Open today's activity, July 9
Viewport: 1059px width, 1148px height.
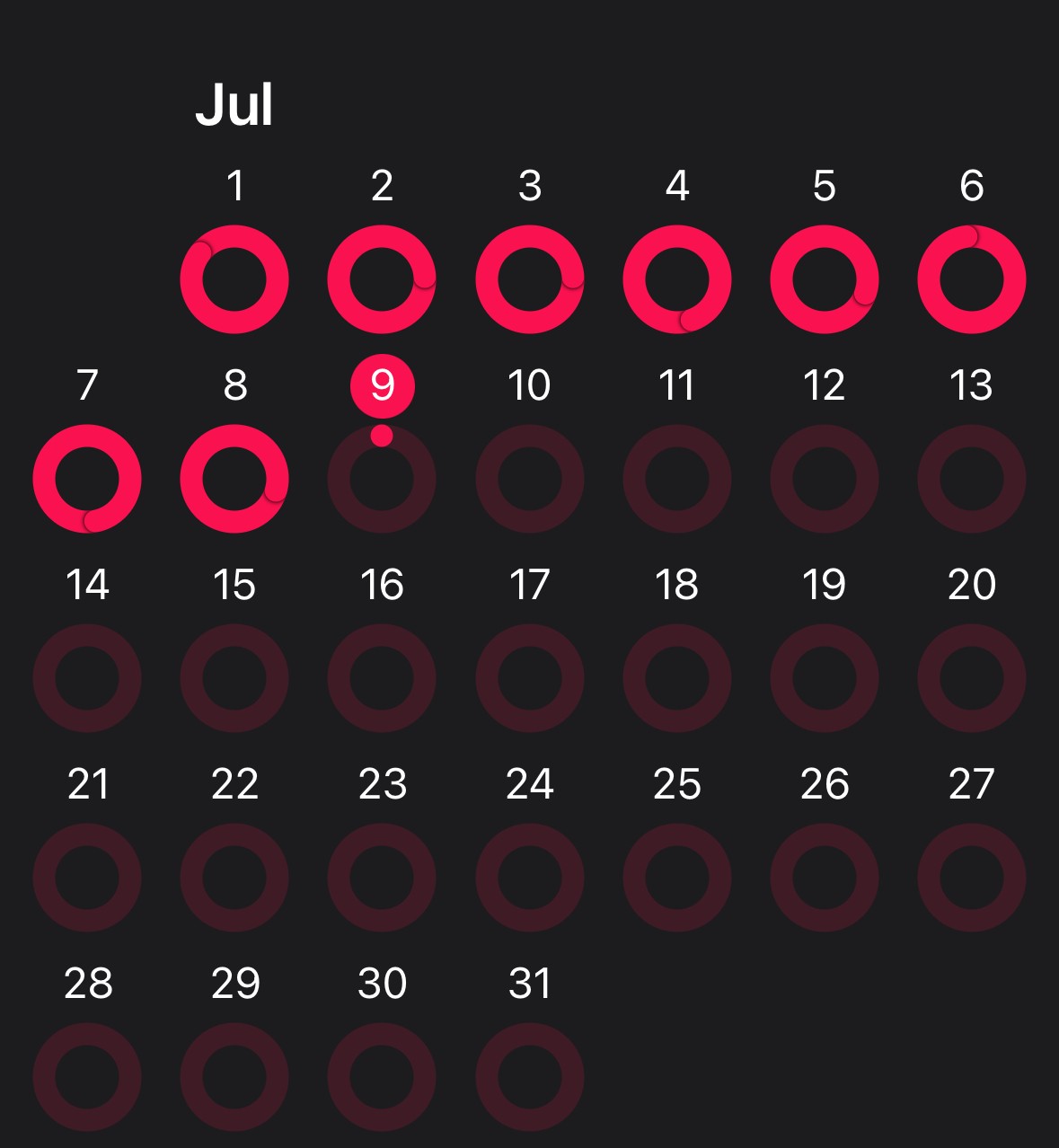pyautogui.click(x=382, y=479)
